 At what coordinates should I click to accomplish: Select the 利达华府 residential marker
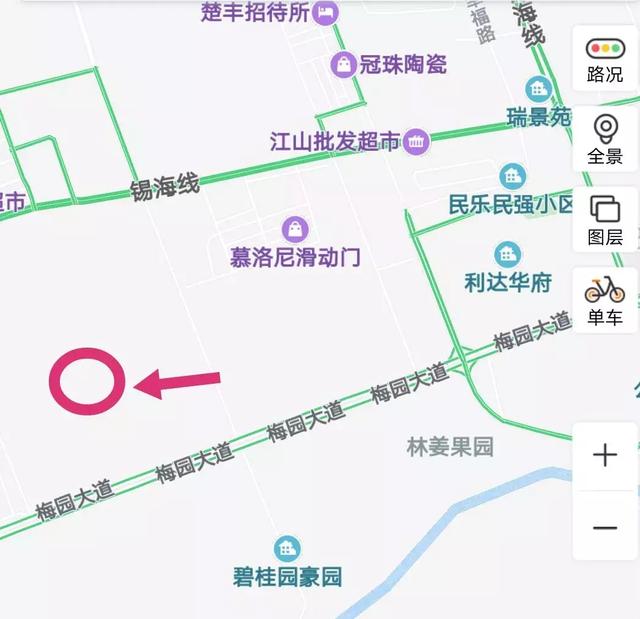pos(508,254)
